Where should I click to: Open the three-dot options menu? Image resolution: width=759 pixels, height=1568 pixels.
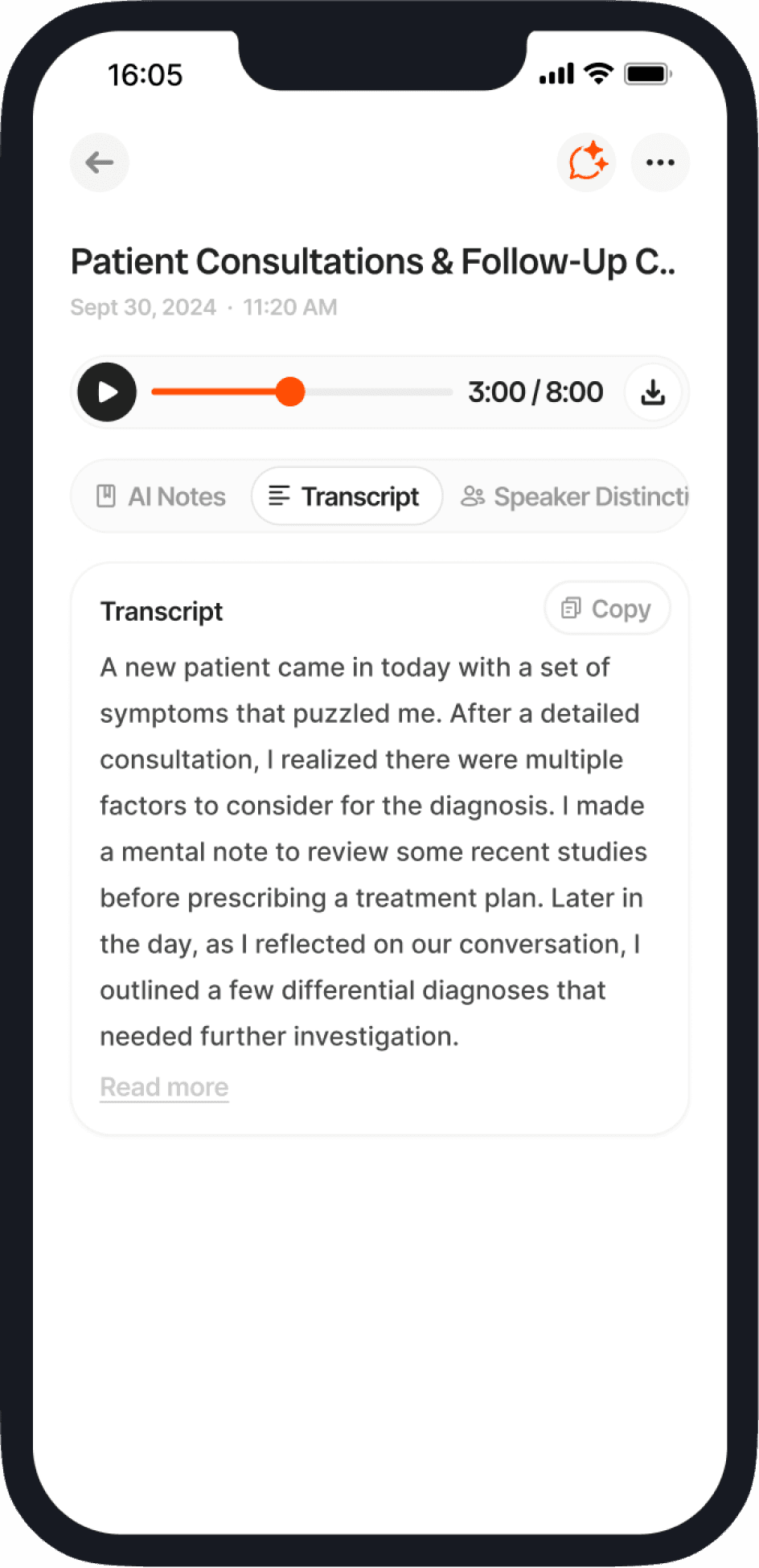coord(660,162)
